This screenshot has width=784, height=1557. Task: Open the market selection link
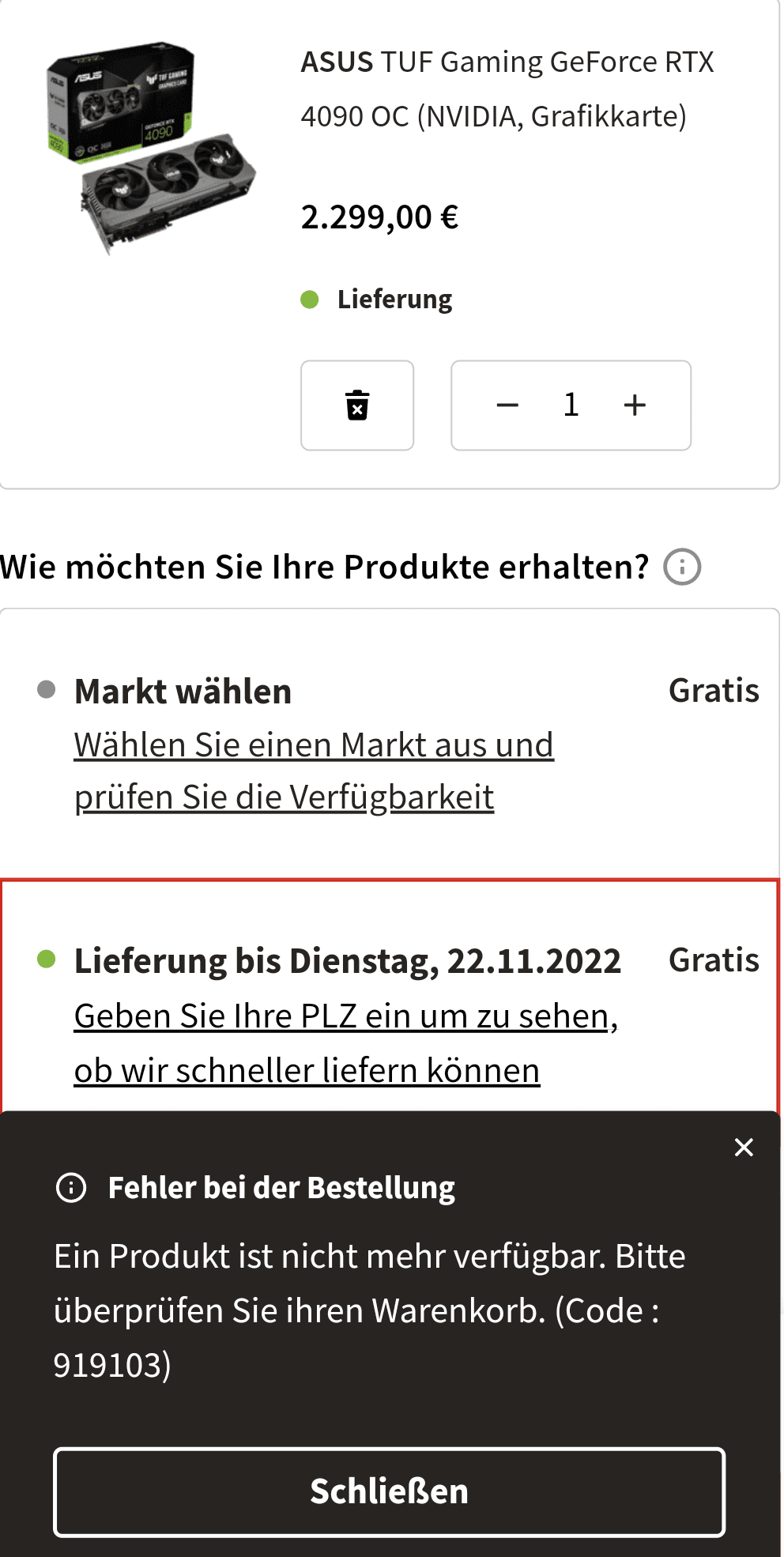(314, 771)
